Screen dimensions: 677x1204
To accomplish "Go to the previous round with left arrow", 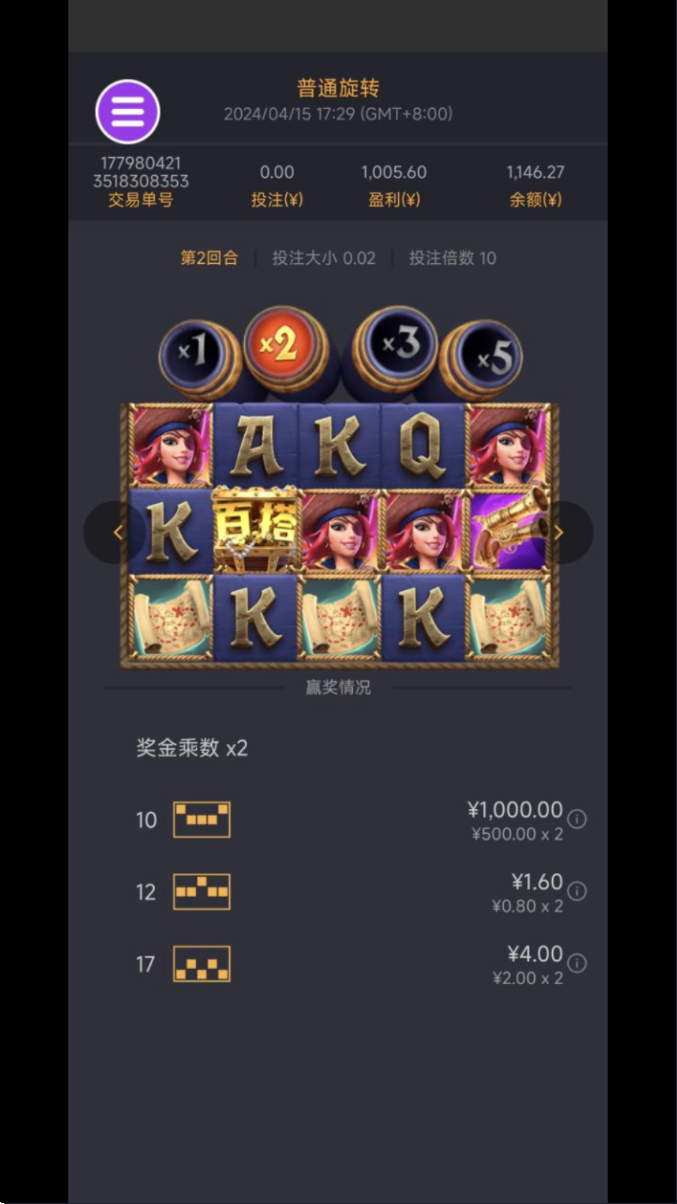I will click(x=116, y=532).
